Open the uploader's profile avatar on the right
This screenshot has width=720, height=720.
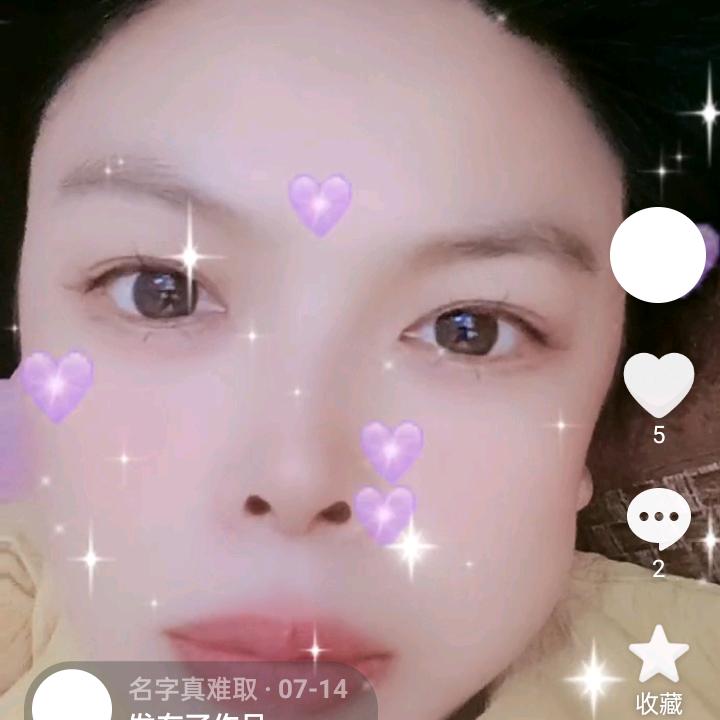[x=657, y=255]
